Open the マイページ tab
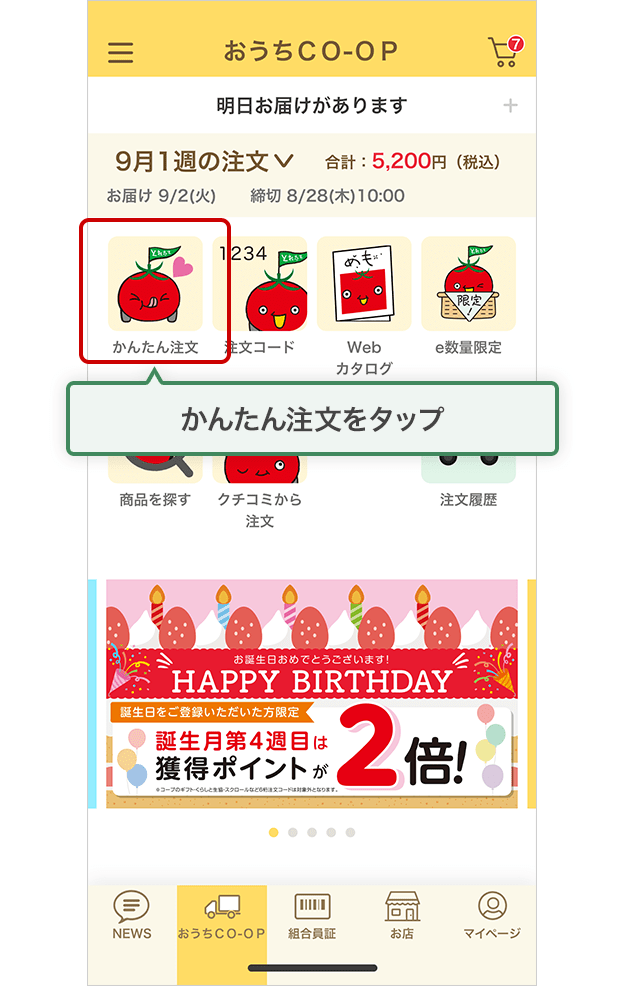The width and height of the screenshot is (626, 986). [492, 916]
